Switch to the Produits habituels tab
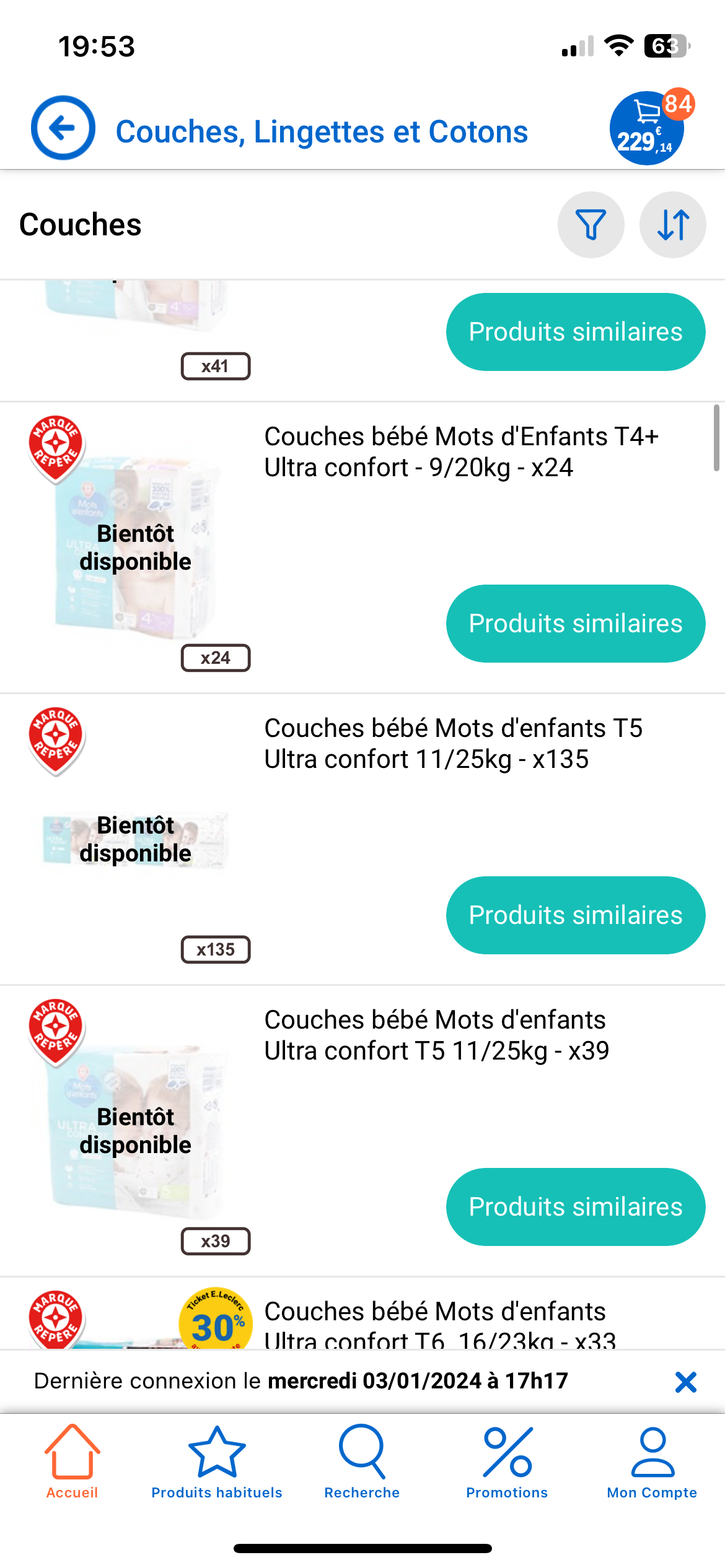 217,1461
